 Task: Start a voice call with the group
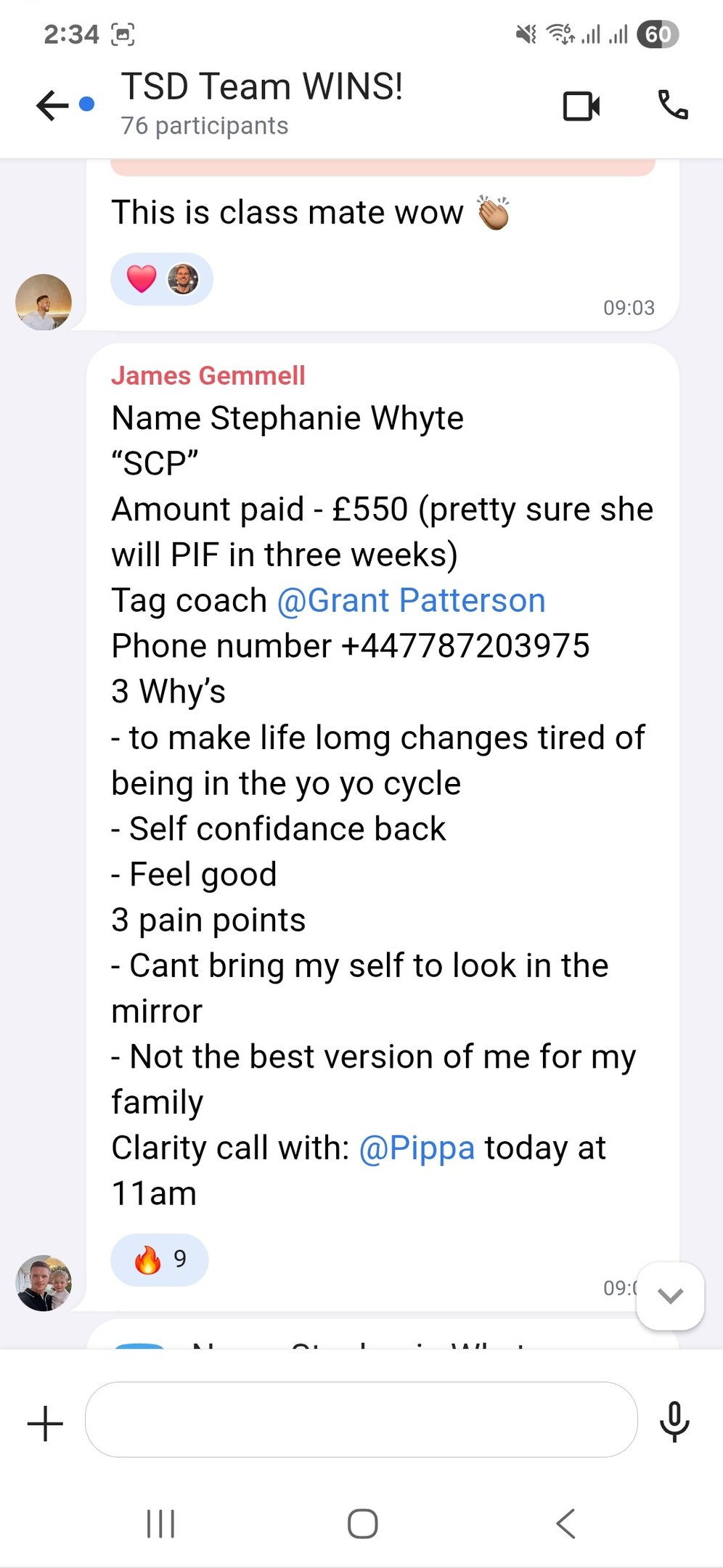672,105
